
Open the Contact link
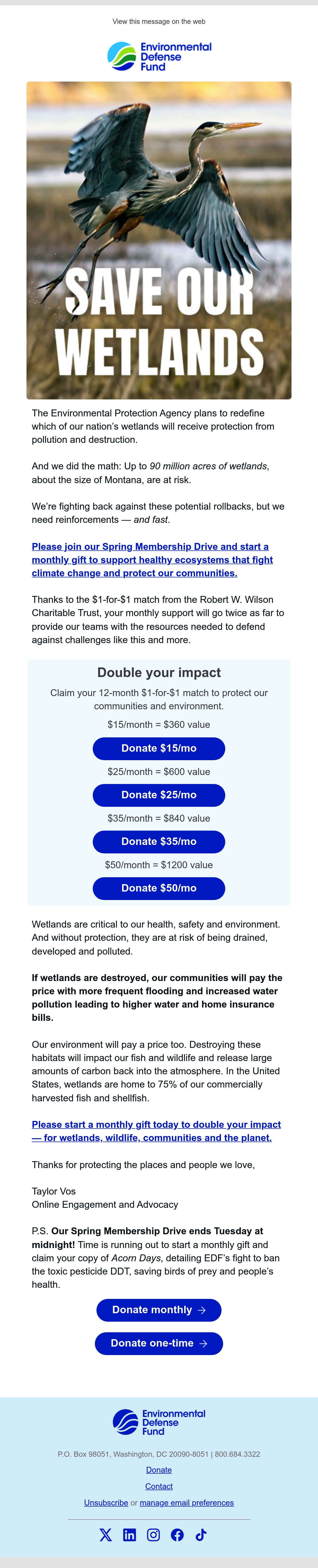pos(159,1486)
